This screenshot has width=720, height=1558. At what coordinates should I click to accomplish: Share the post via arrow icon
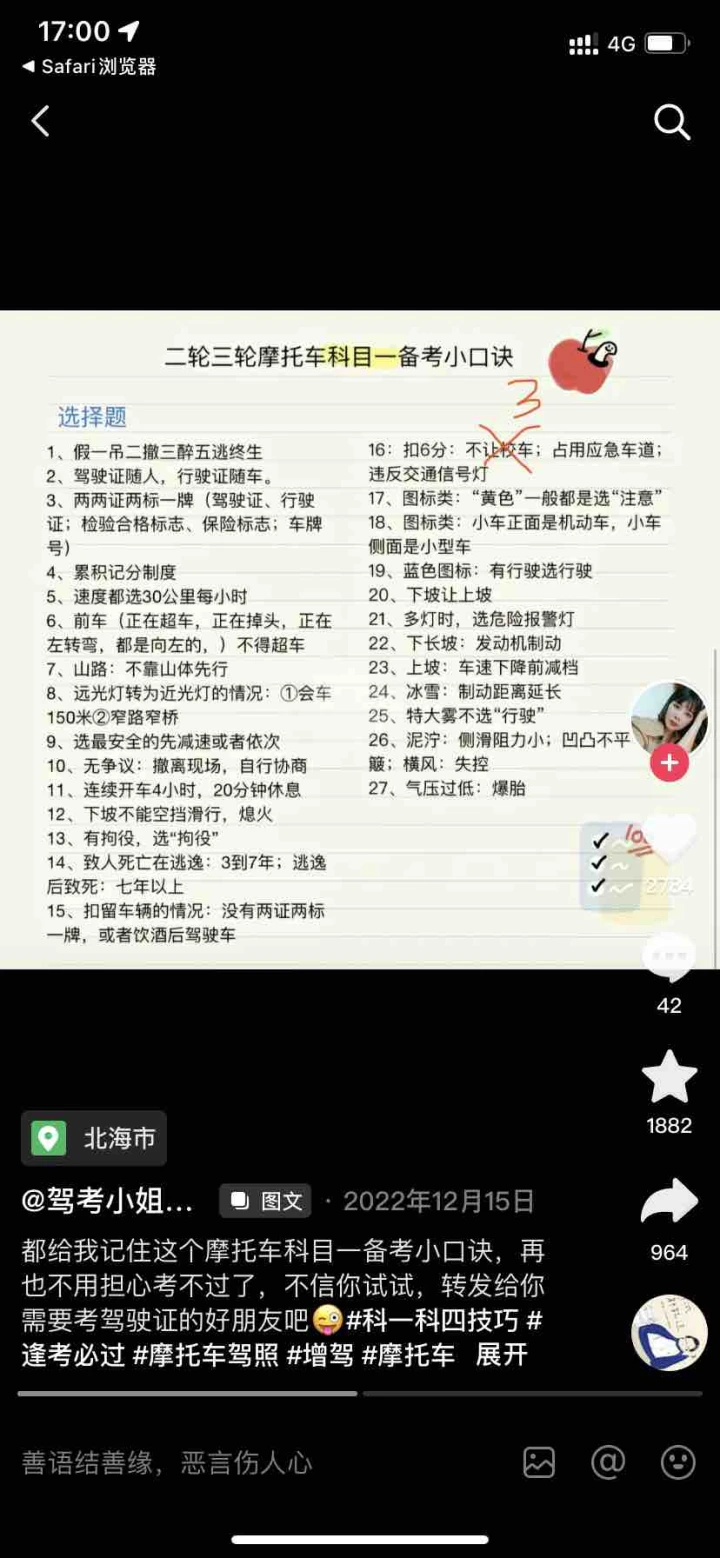pos(669,1203)
